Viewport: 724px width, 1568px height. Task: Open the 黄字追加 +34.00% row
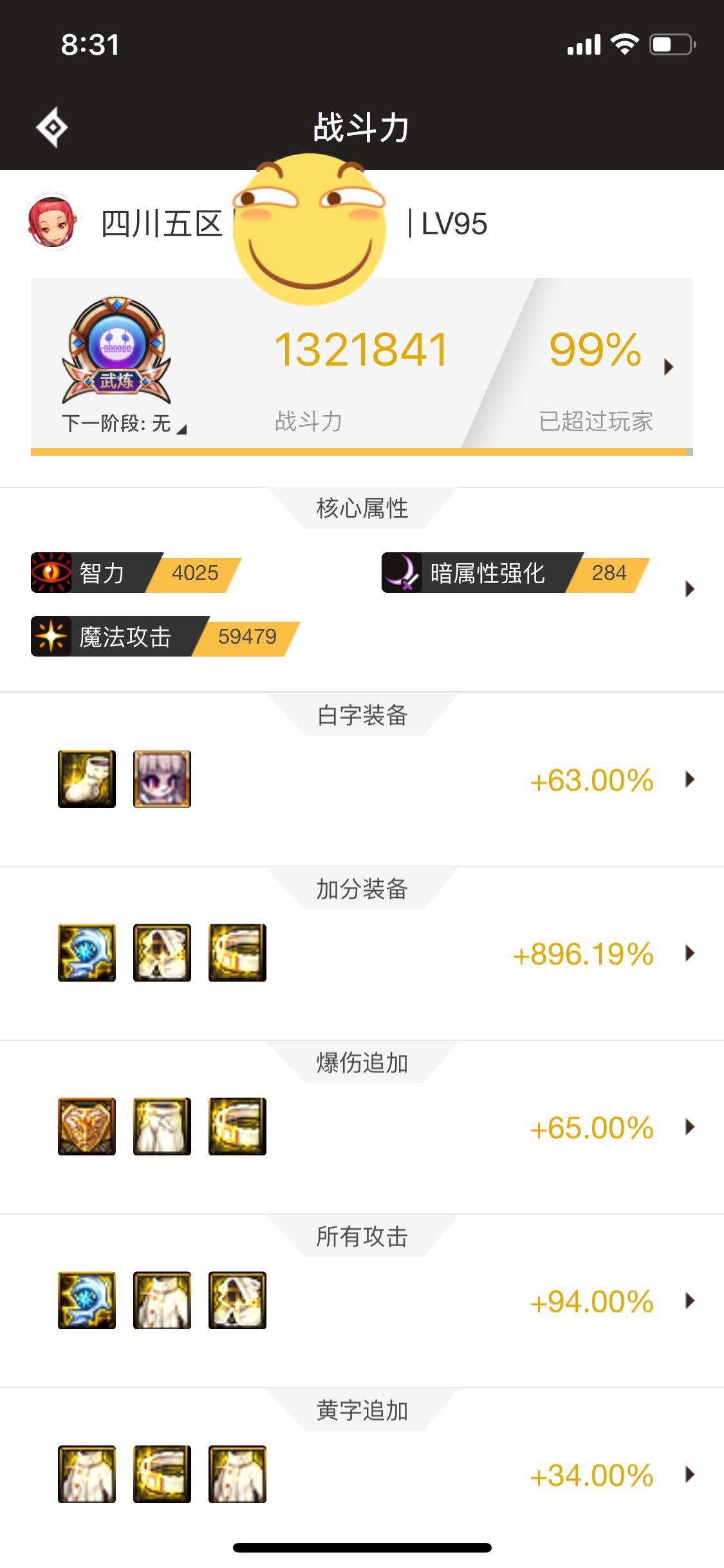coord(362,1475)
